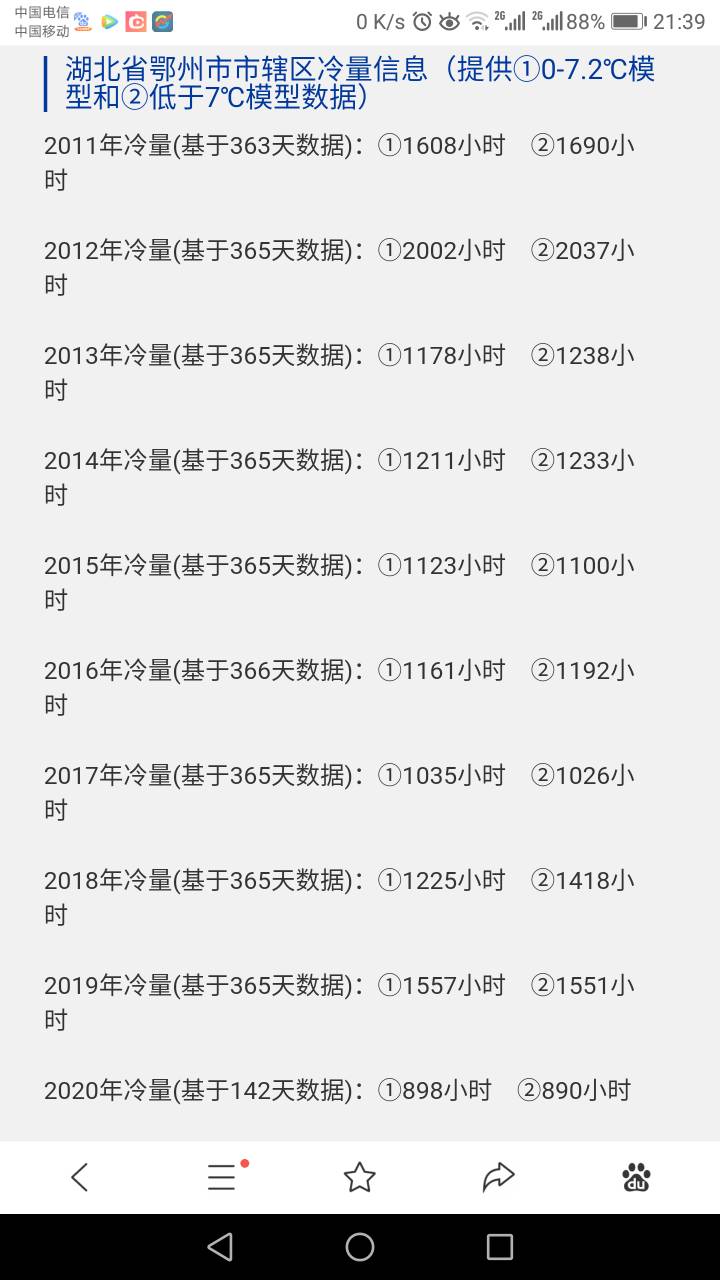The height and width of the screenshot is (1280, 720).
Task: Open recent apps with the square button
Action: (x=499, y=1246)
